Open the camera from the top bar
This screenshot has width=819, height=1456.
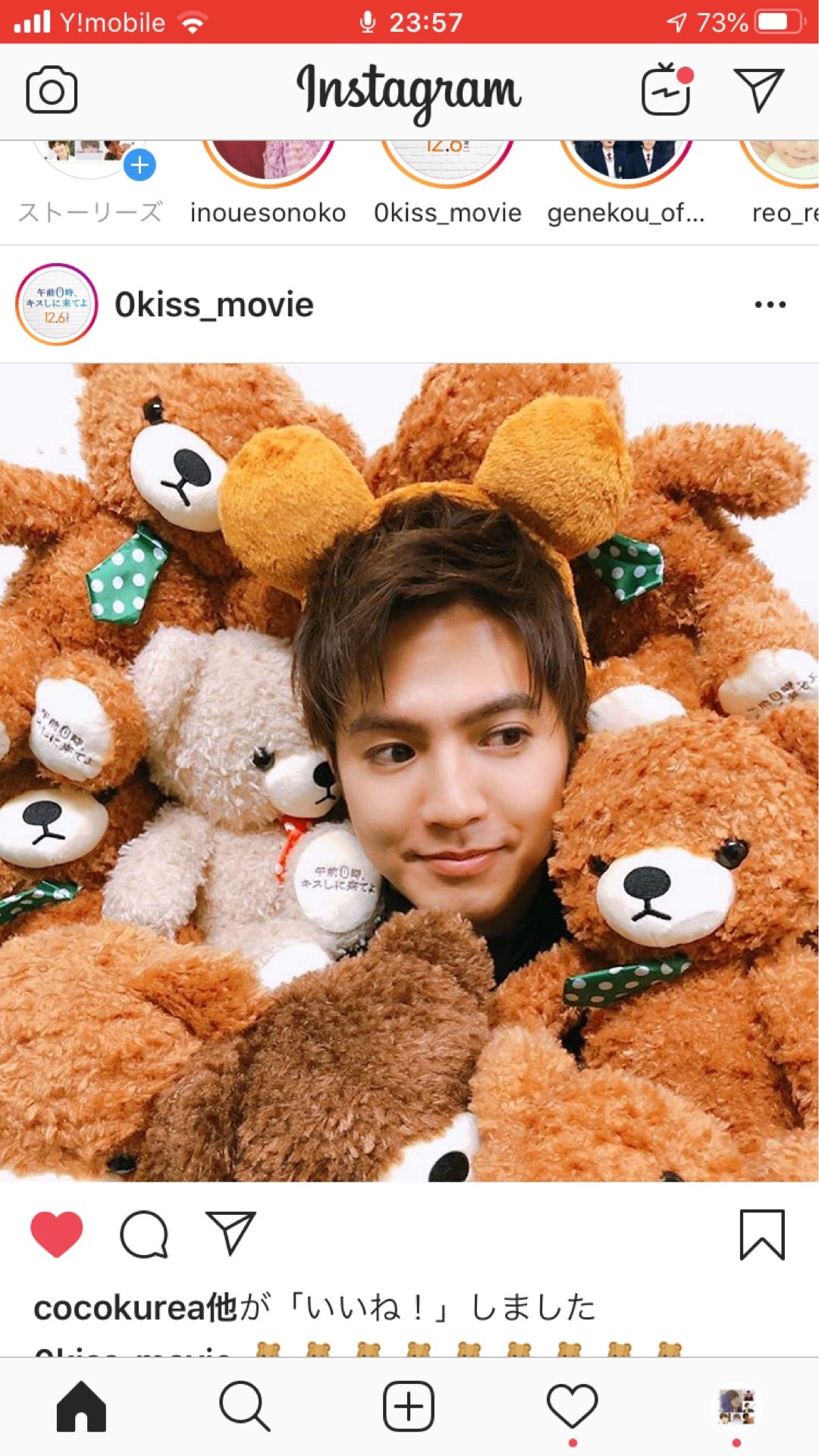52,92
